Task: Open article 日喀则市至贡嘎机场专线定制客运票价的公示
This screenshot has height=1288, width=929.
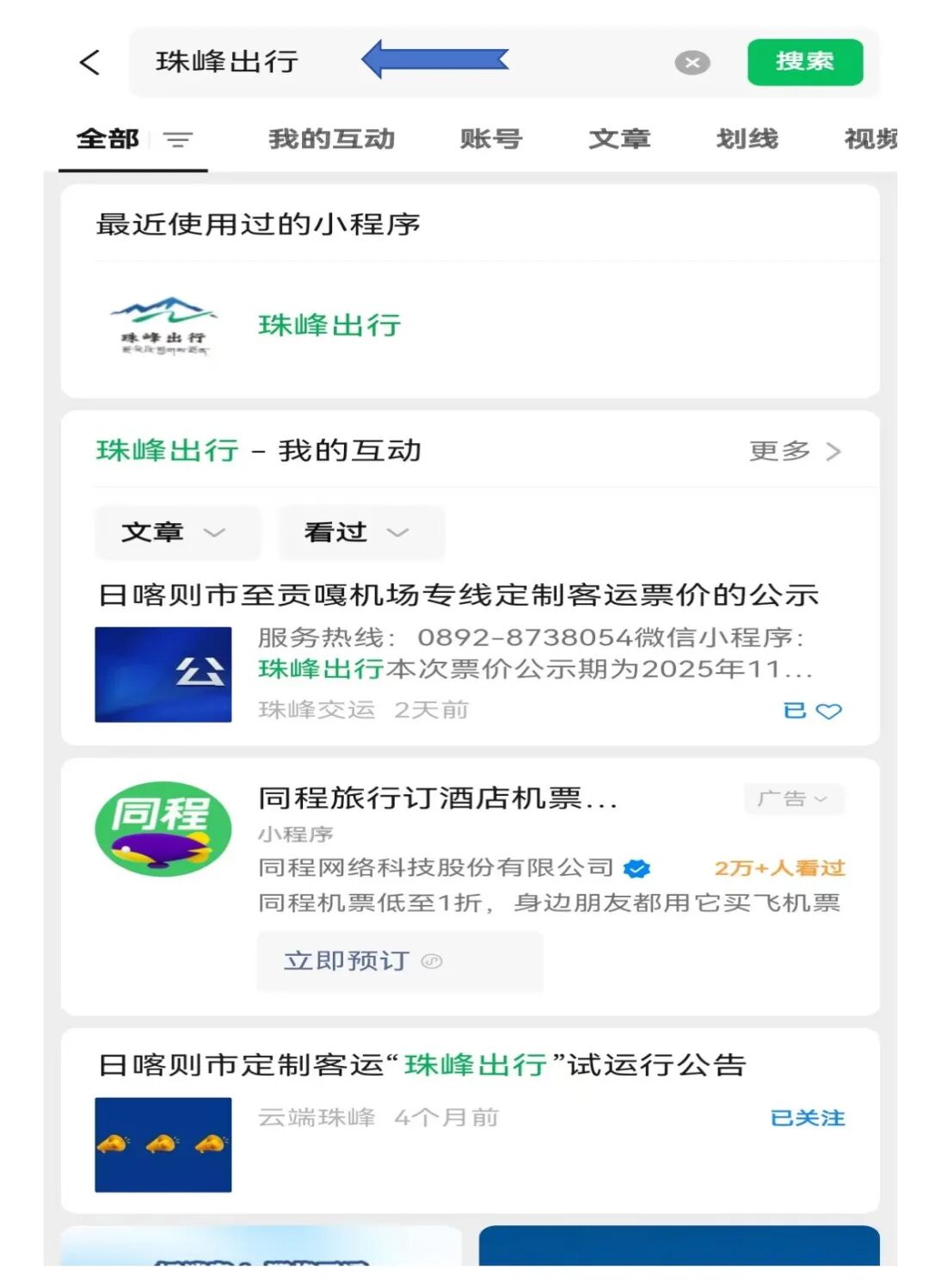Action: click(x=458, y=595)
